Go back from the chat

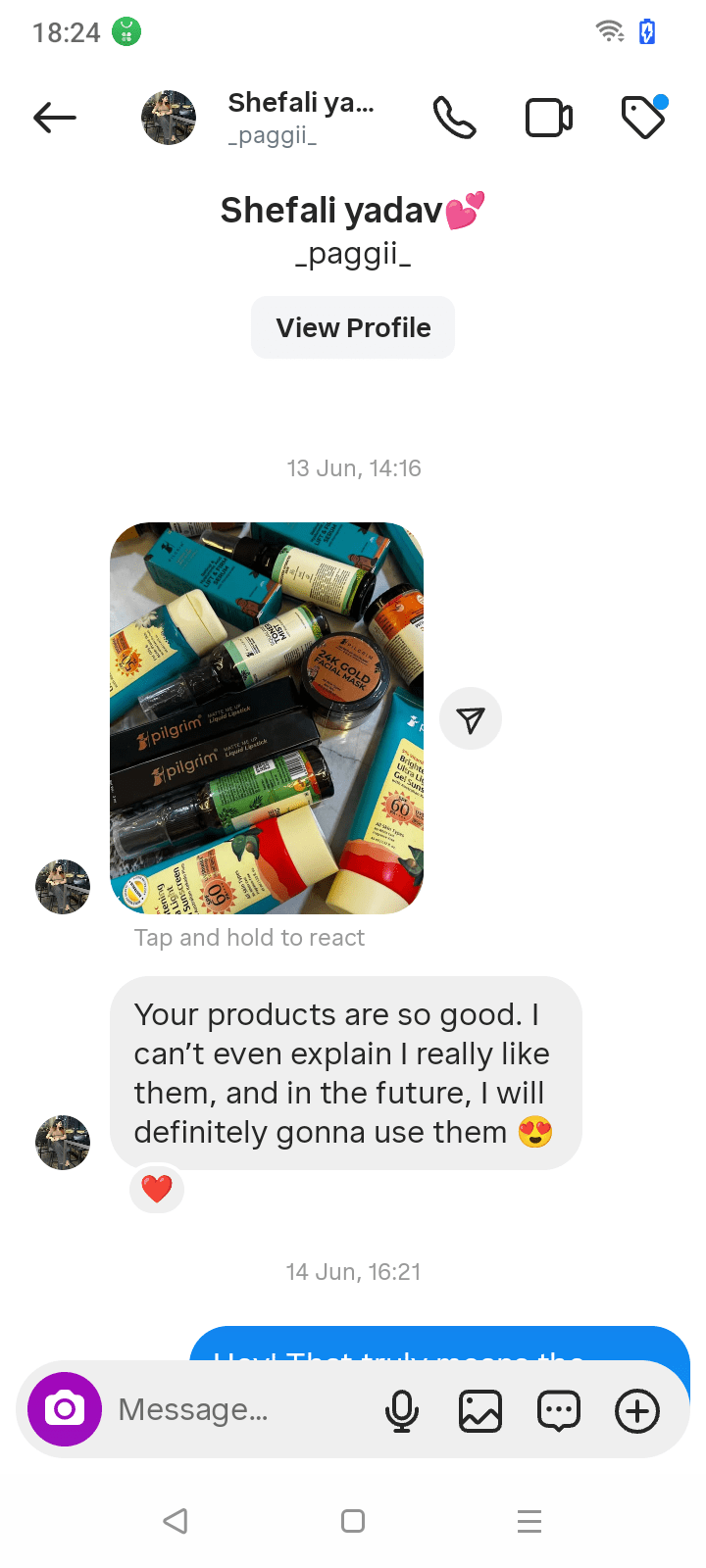55,118
